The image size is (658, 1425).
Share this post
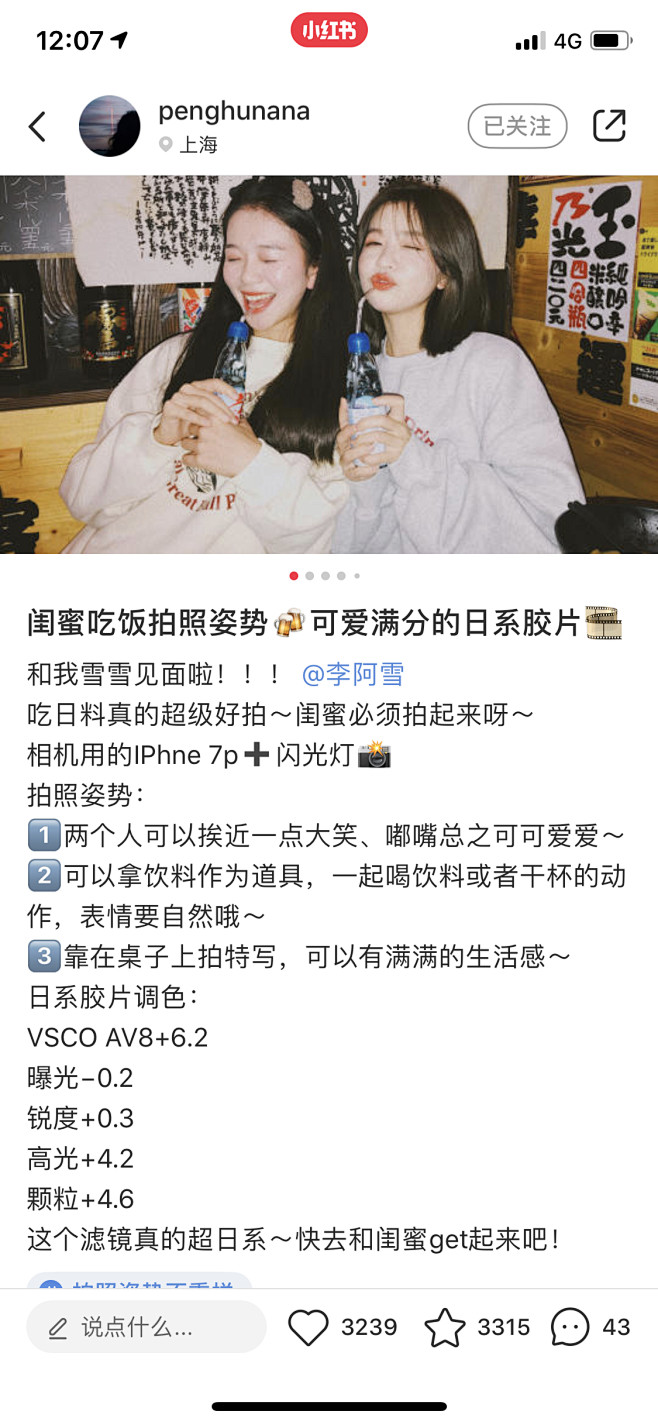(x=609, y=126)
